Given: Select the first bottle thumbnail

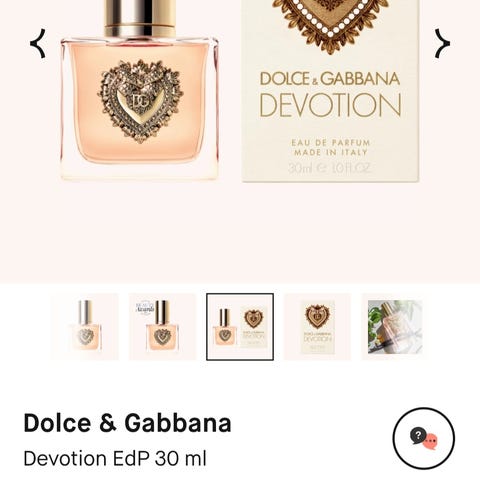Looking at the screenshot, I should point(85,327).
